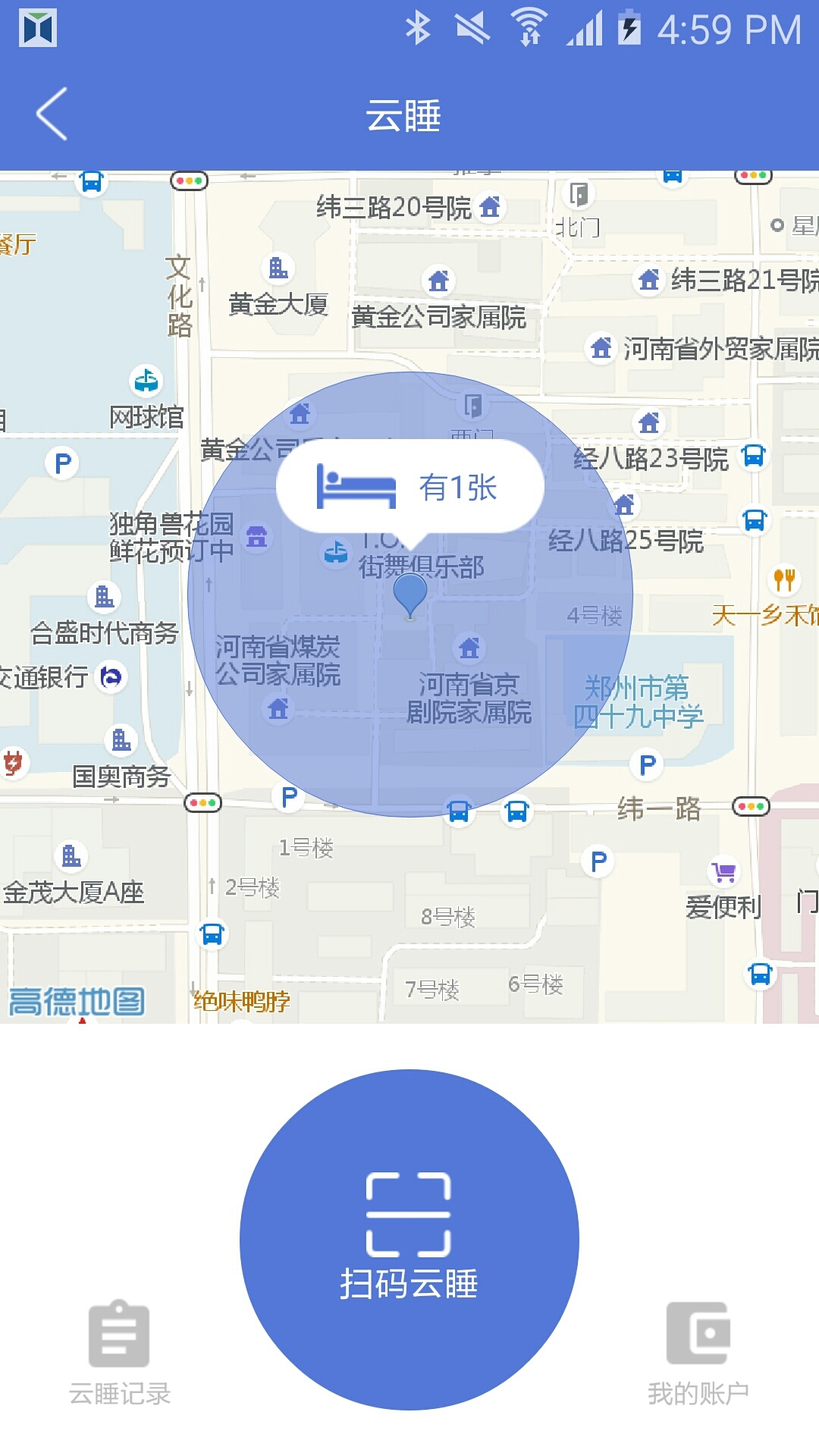The image size is (819, 1456).
Task: Tap the 扫码云睡 scan button
Action: pyautogui.click(x=409, y=1239)
